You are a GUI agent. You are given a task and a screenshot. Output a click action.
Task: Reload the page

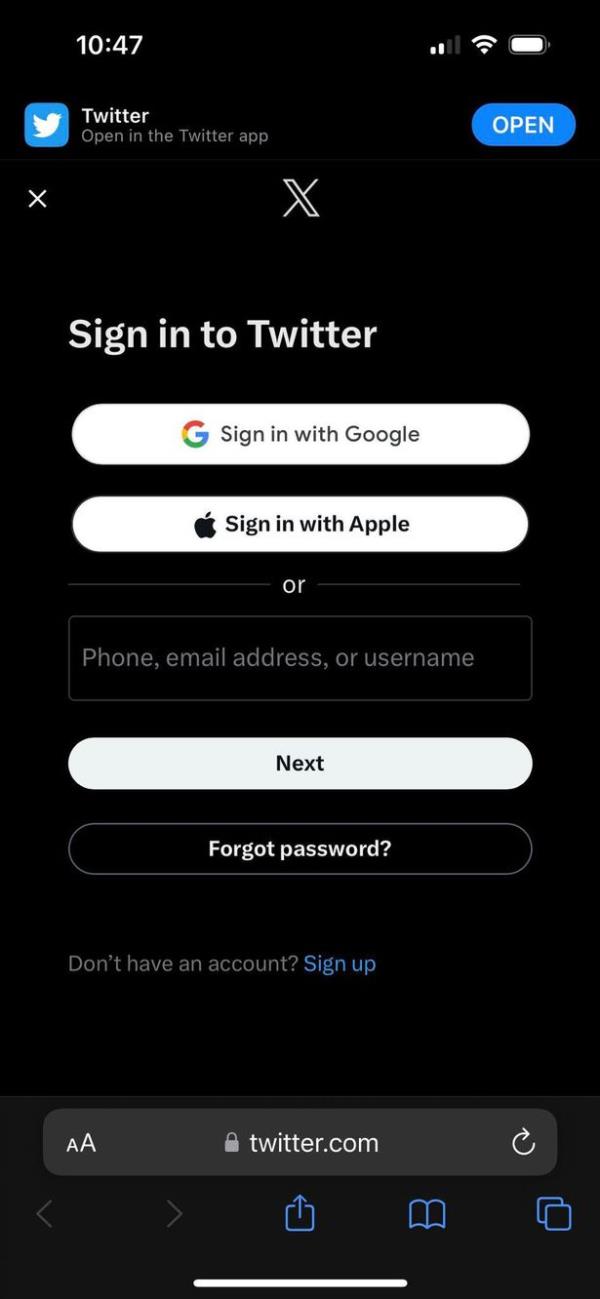coord(523,1142)
